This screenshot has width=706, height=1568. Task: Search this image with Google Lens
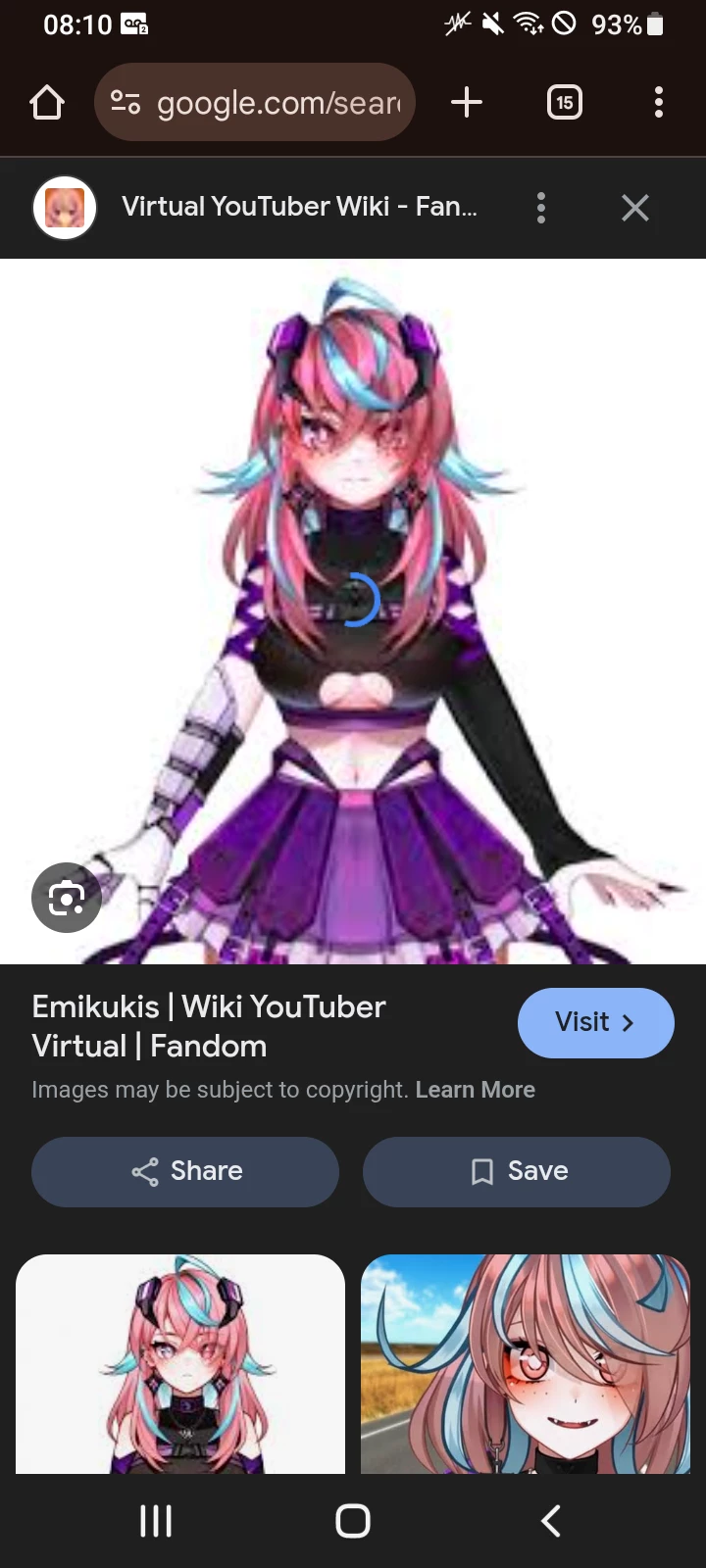(67, 897)
